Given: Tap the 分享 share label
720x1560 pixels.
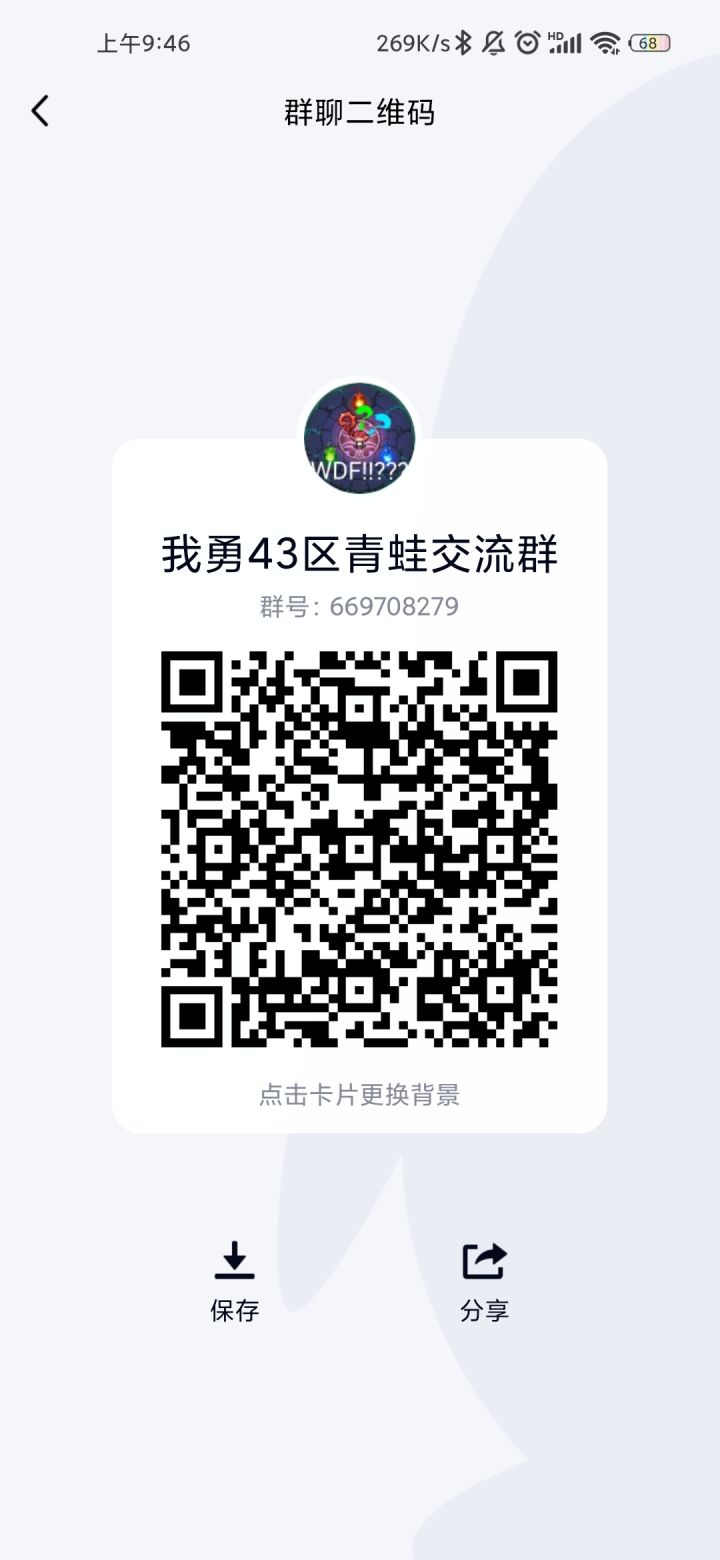Looking at the screenshot, I should [x=485, y=1310].
